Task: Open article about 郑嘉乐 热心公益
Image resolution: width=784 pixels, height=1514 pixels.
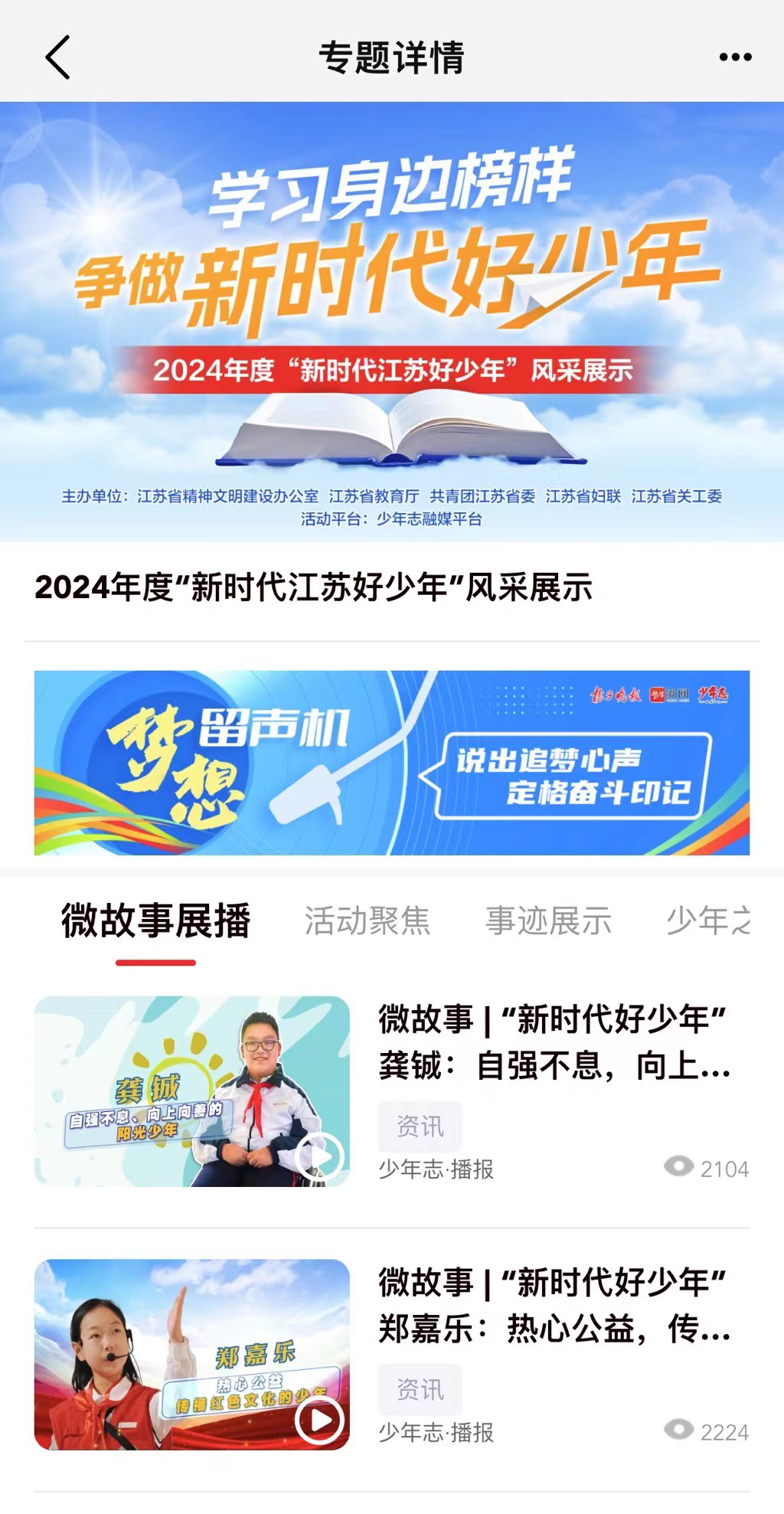Action: pos(554,1306)
